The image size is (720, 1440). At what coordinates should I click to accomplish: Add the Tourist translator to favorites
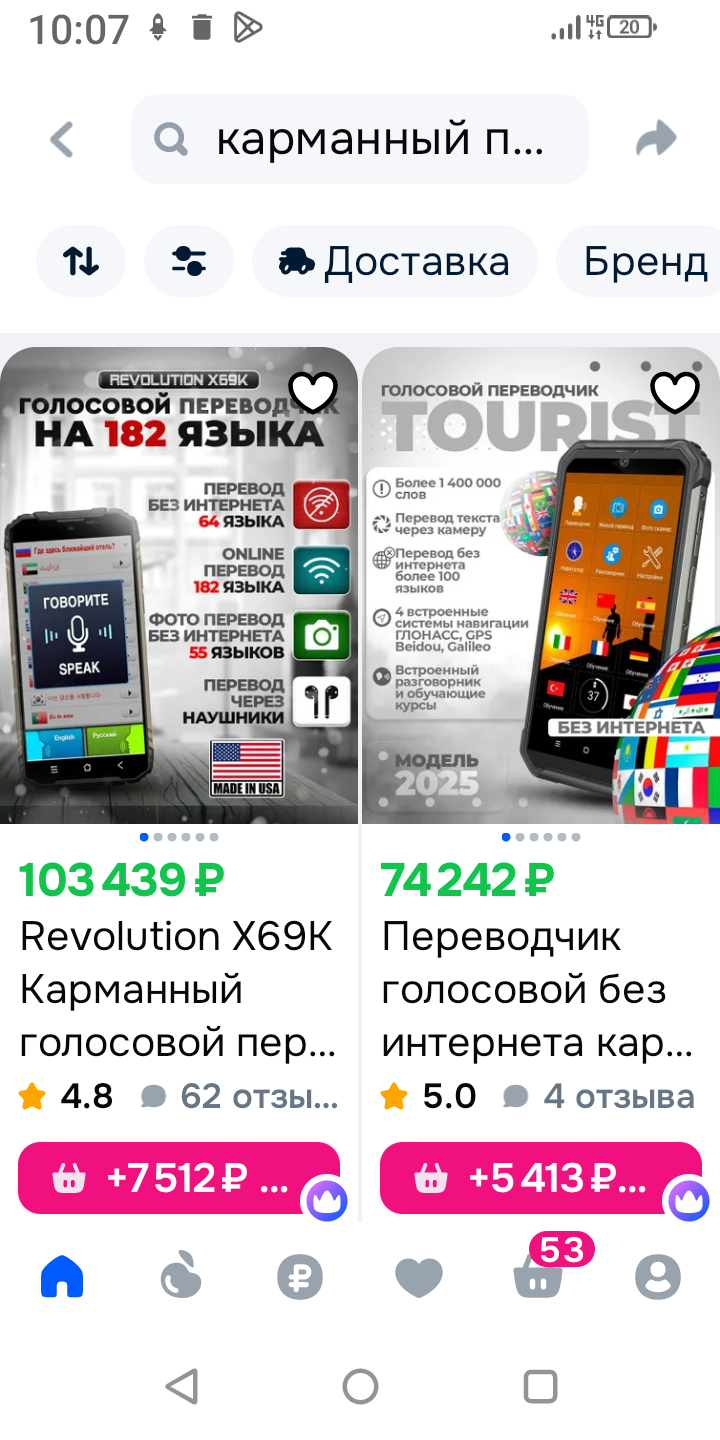click(675, 393)
